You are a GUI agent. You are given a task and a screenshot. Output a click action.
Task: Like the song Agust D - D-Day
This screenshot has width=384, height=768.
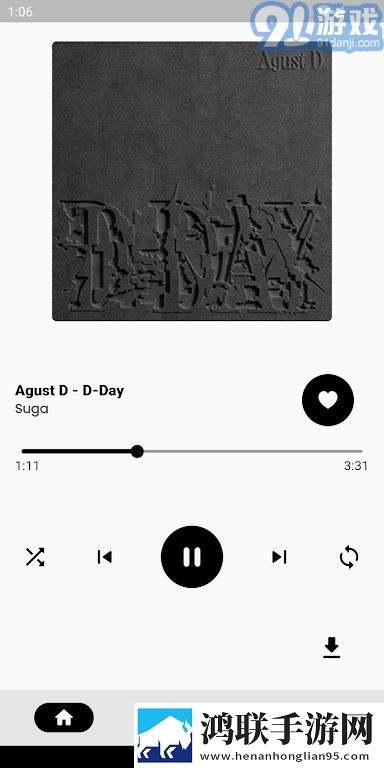point(328,400)
